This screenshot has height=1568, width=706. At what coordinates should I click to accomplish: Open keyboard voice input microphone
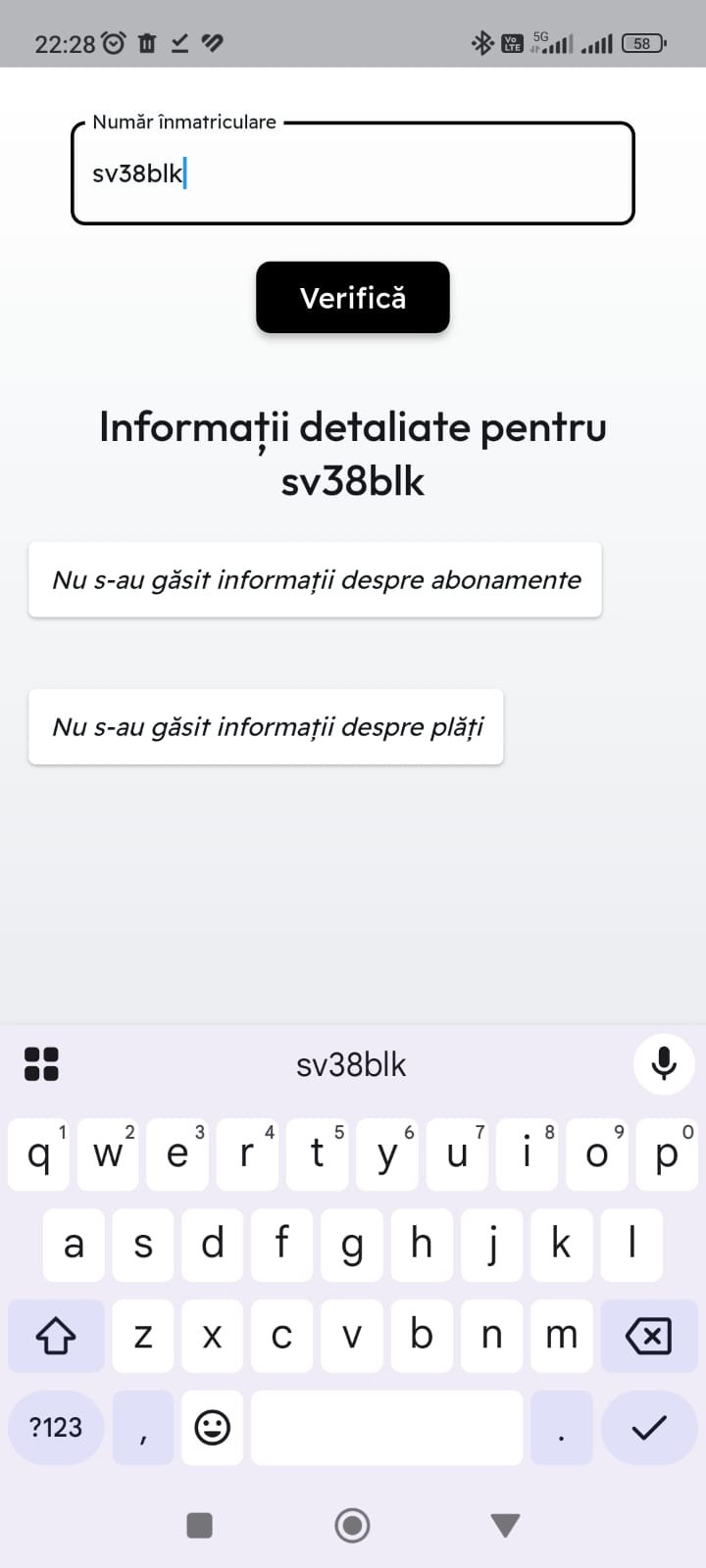(x=664, y=1063)
